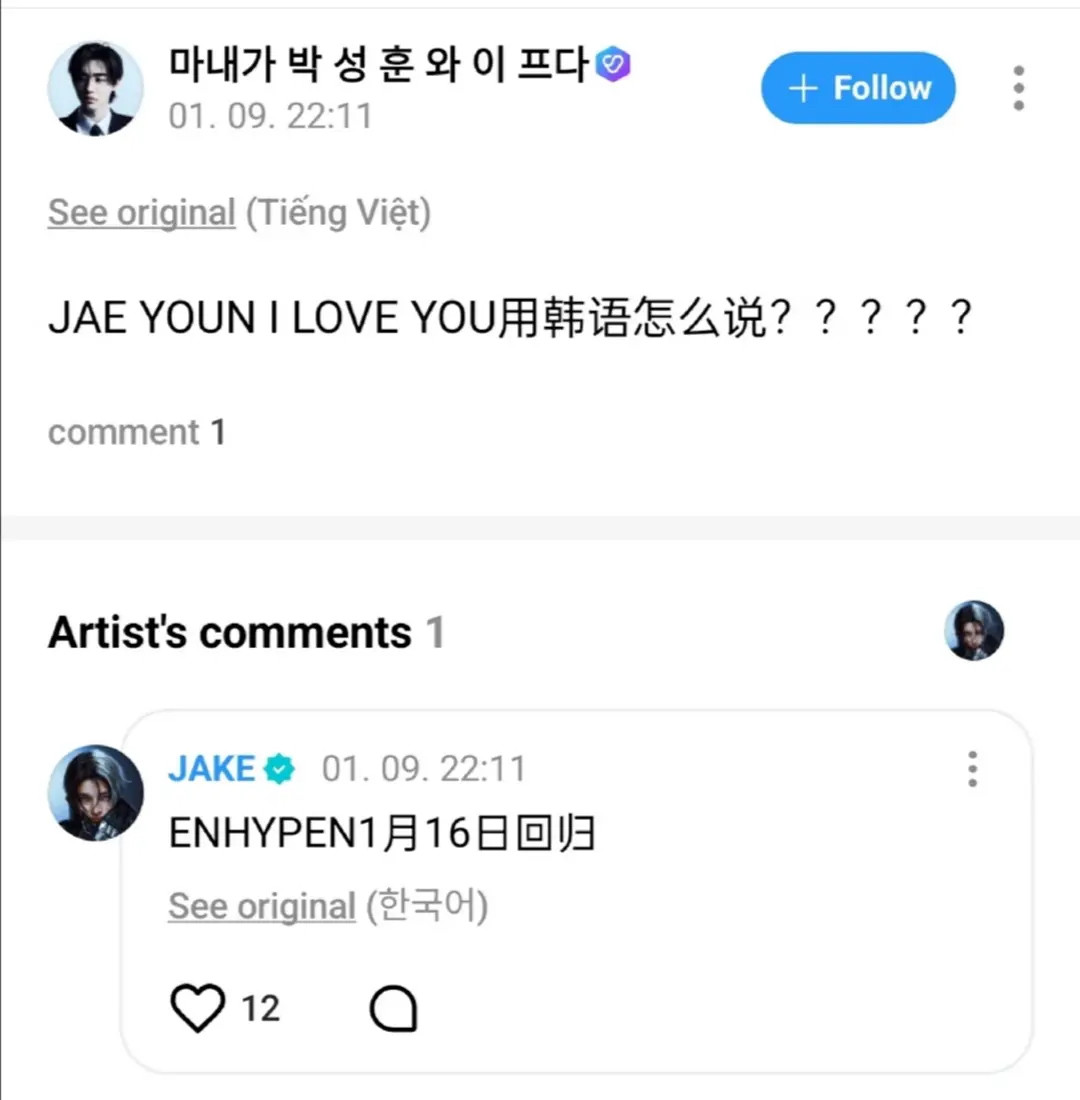The image size is (1080, 1100).
Task: Reply to JAKE's comment
Action: coord(393,1009)
